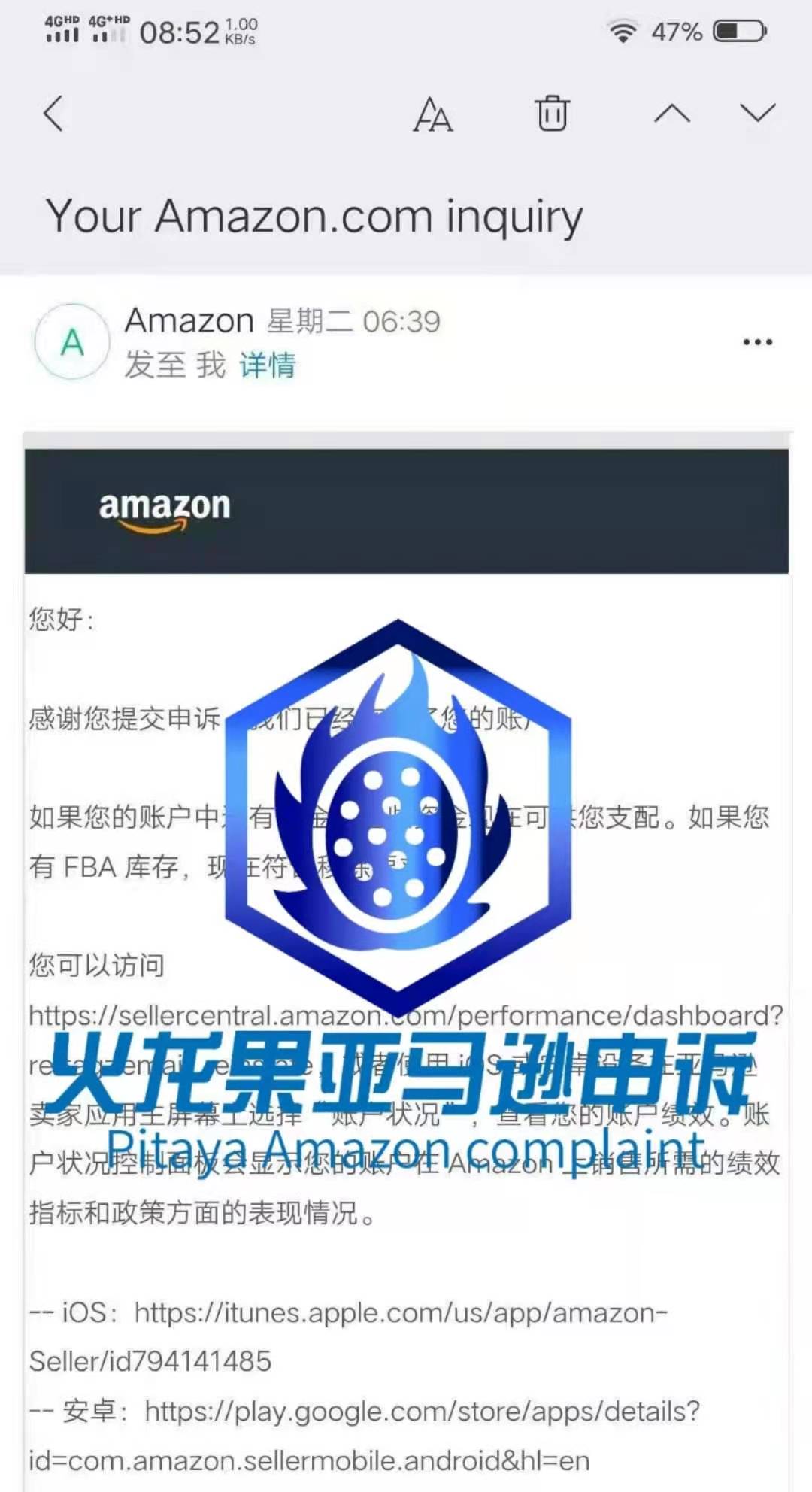
Task: Jump to the previous email
Action: [671, 114]
